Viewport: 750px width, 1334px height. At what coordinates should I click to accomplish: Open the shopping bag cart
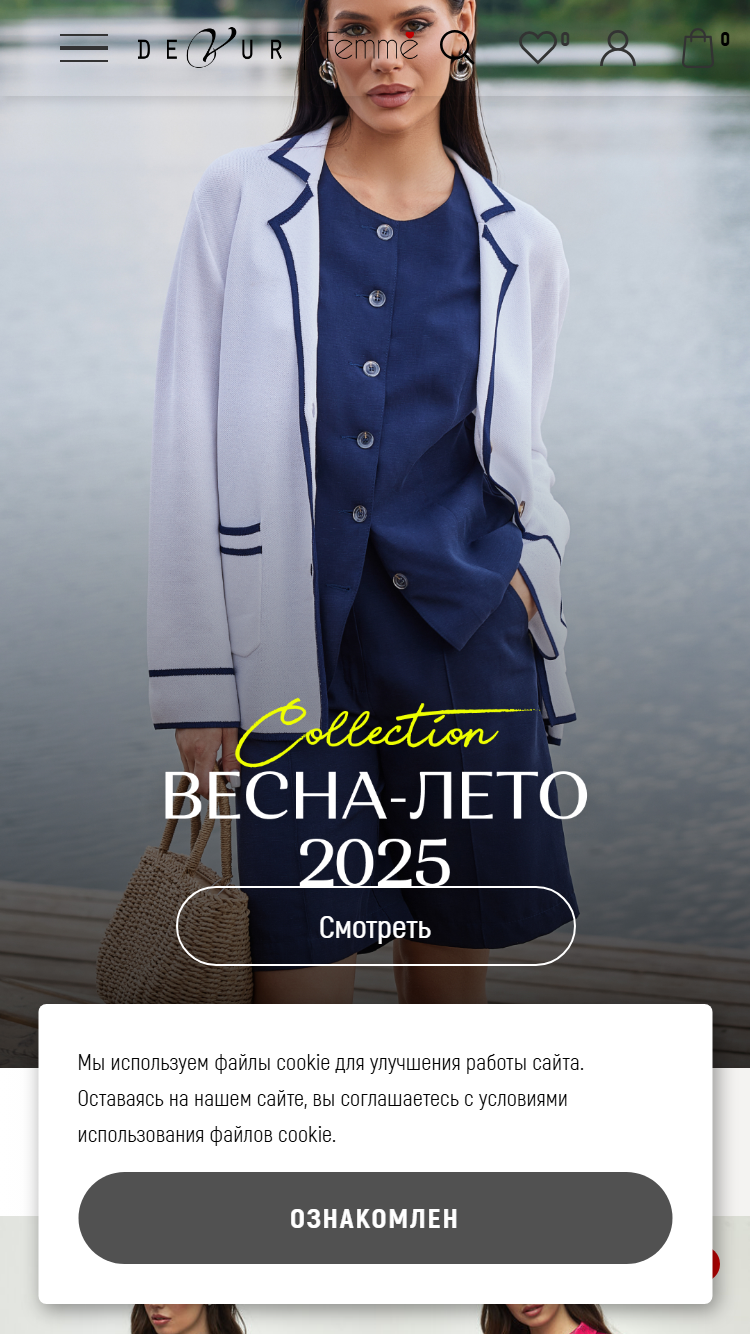698,47
